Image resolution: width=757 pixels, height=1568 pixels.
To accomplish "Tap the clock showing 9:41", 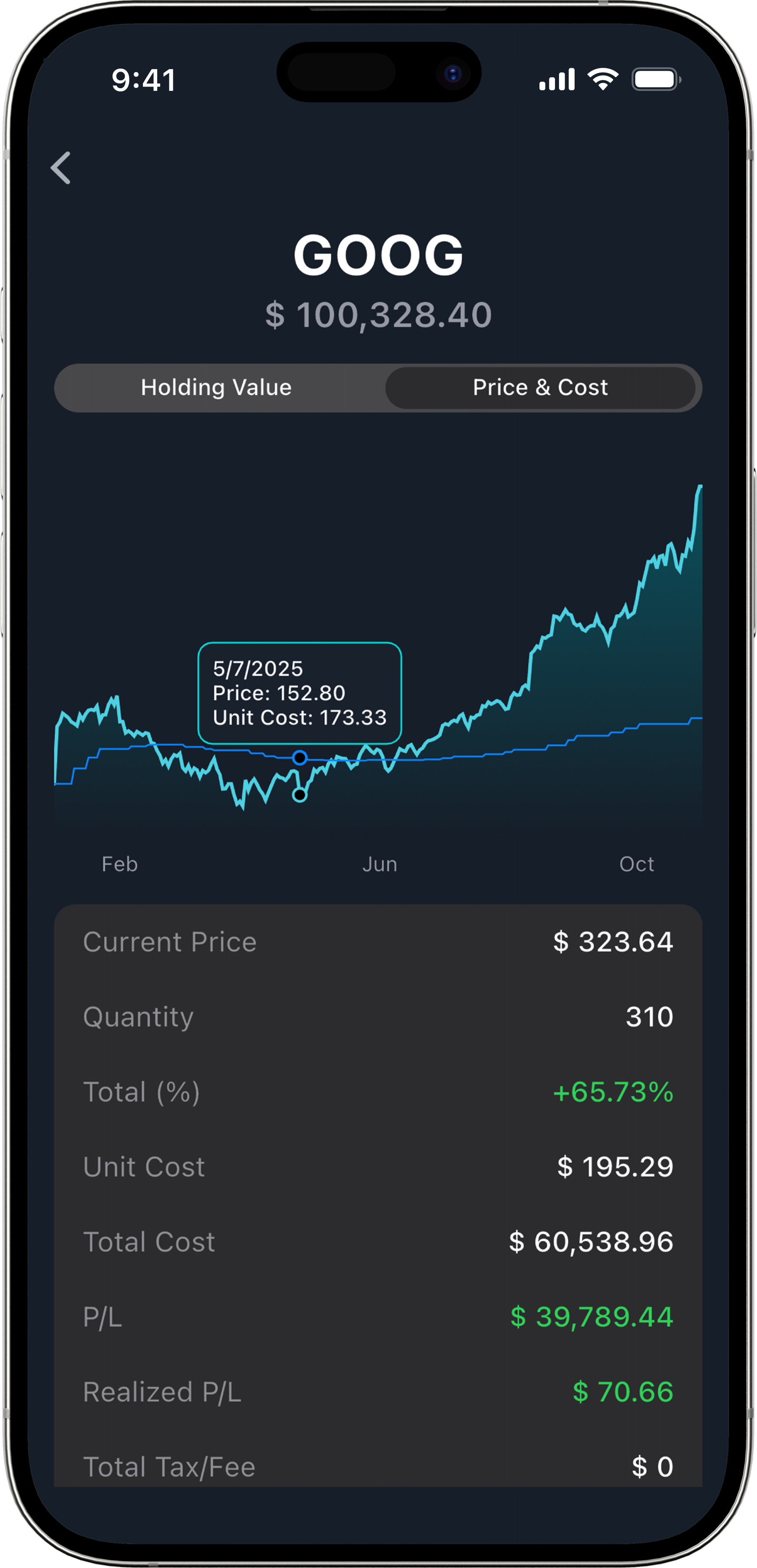I will [x=144, y=79].
